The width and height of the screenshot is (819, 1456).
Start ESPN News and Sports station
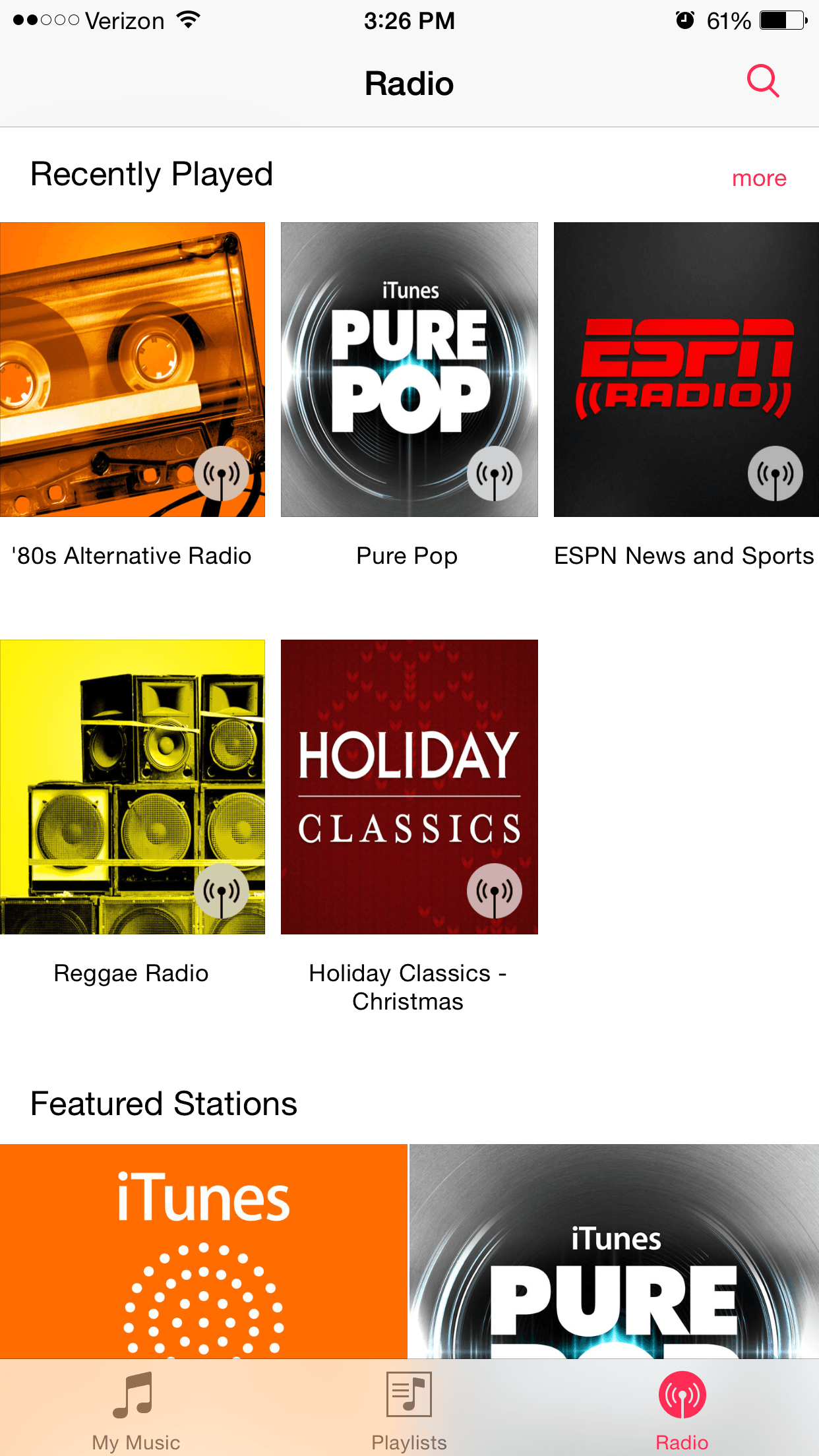(x=686, y=369)
